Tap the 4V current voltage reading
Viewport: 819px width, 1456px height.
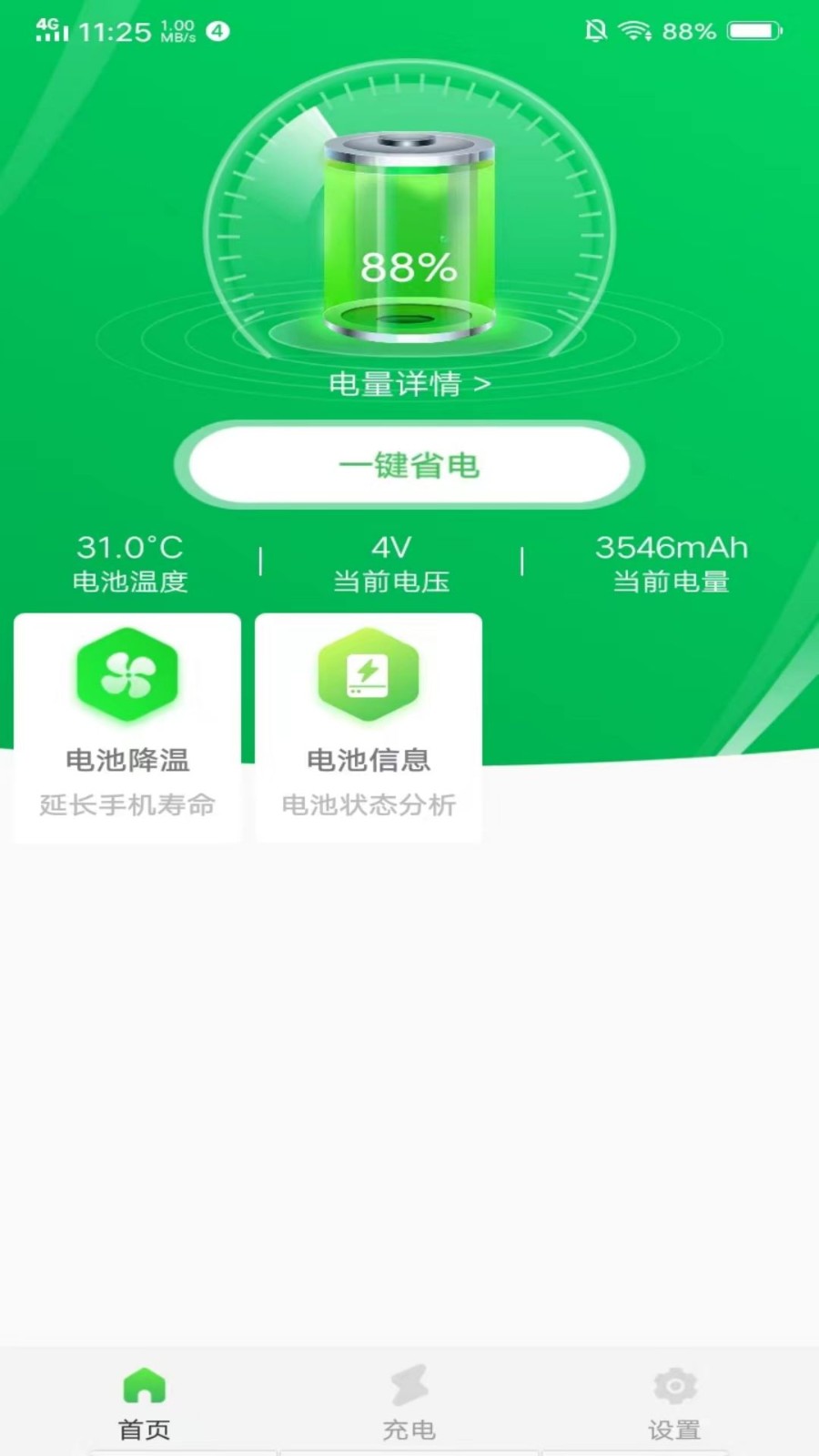pos(391,549)
